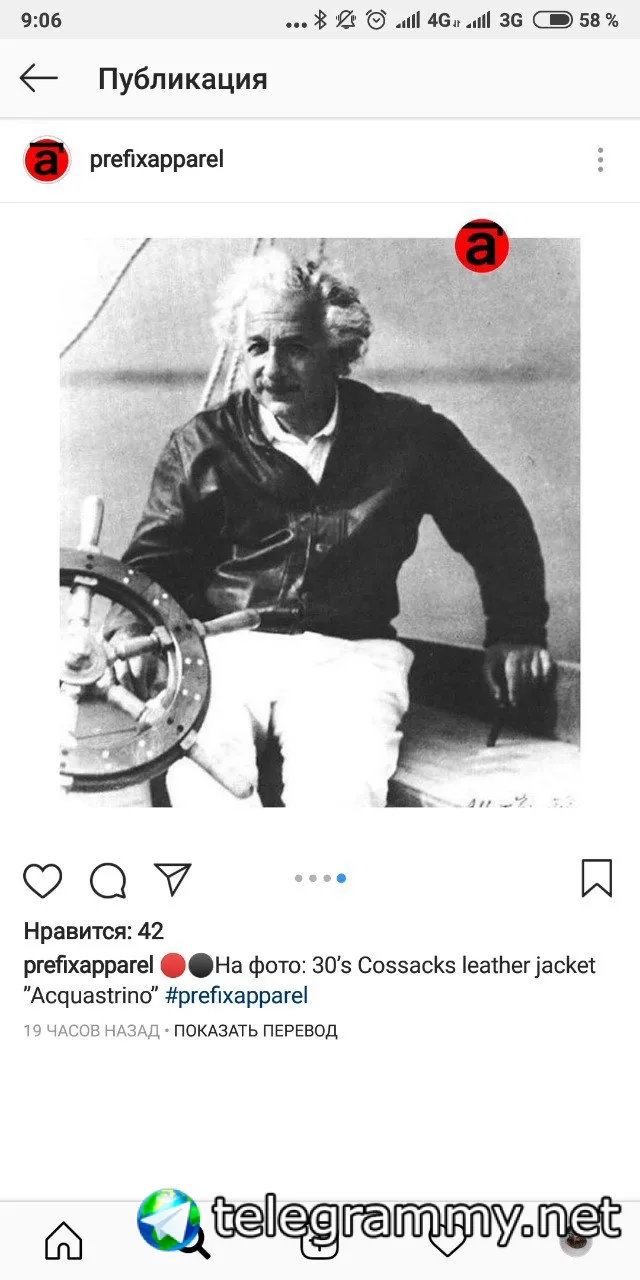This screenshot has height=1280, width=640.
Task: Like the prefixapparel post
Action: pyautogui.click(x=43, y=880)
